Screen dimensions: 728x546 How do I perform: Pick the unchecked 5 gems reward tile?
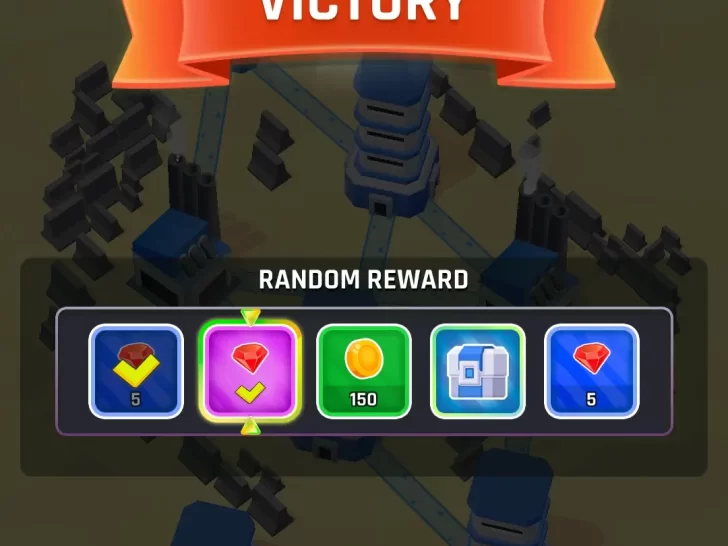click(x=591, y=371)
